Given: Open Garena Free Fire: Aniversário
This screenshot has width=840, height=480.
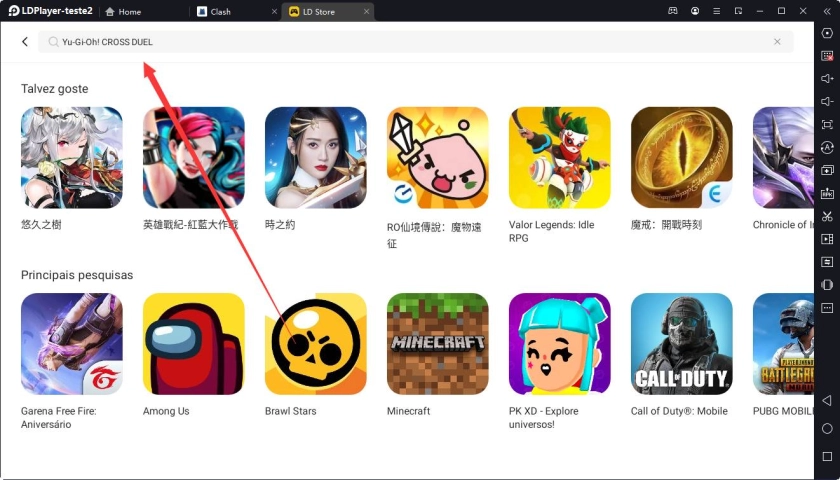Looking at the screenshot, I should pos(72,343).
